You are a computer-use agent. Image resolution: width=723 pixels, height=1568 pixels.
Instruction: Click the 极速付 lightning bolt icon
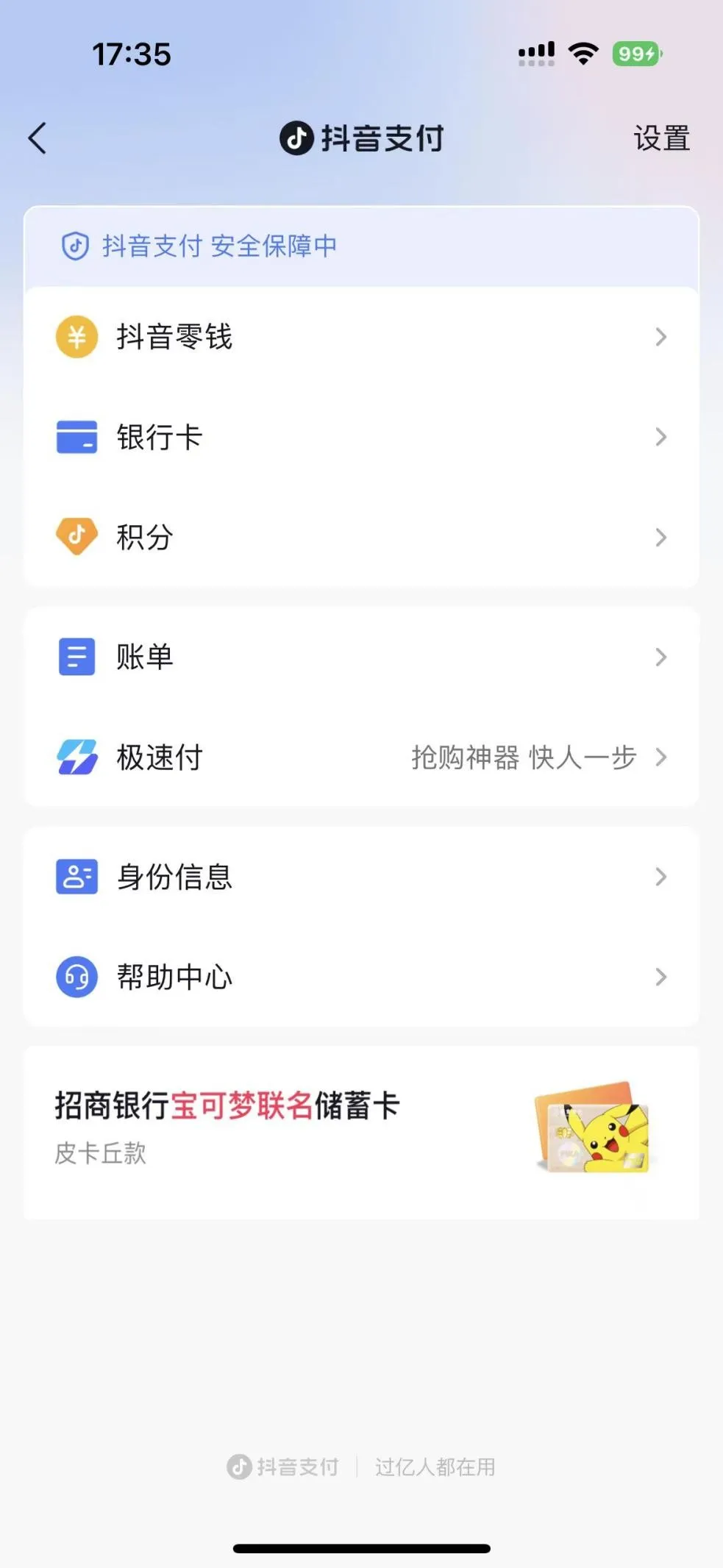pyautogui.click(x=76, y=758)
